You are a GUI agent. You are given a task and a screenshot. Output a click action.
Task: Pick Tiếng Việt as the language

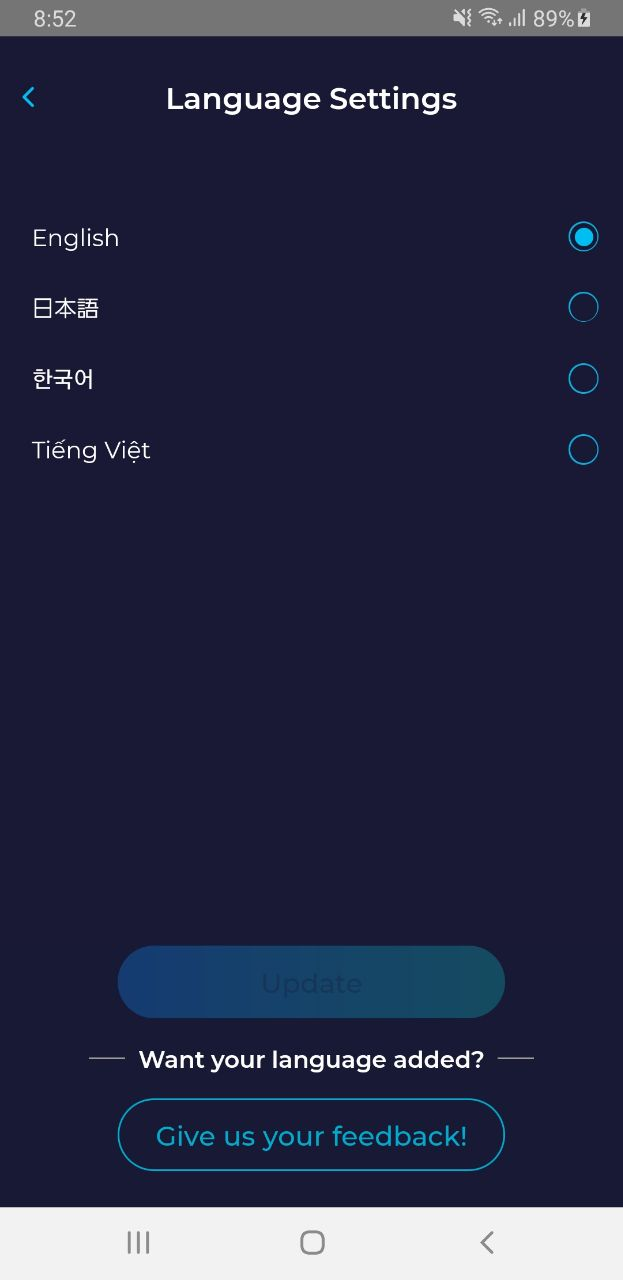pos(583,450)
